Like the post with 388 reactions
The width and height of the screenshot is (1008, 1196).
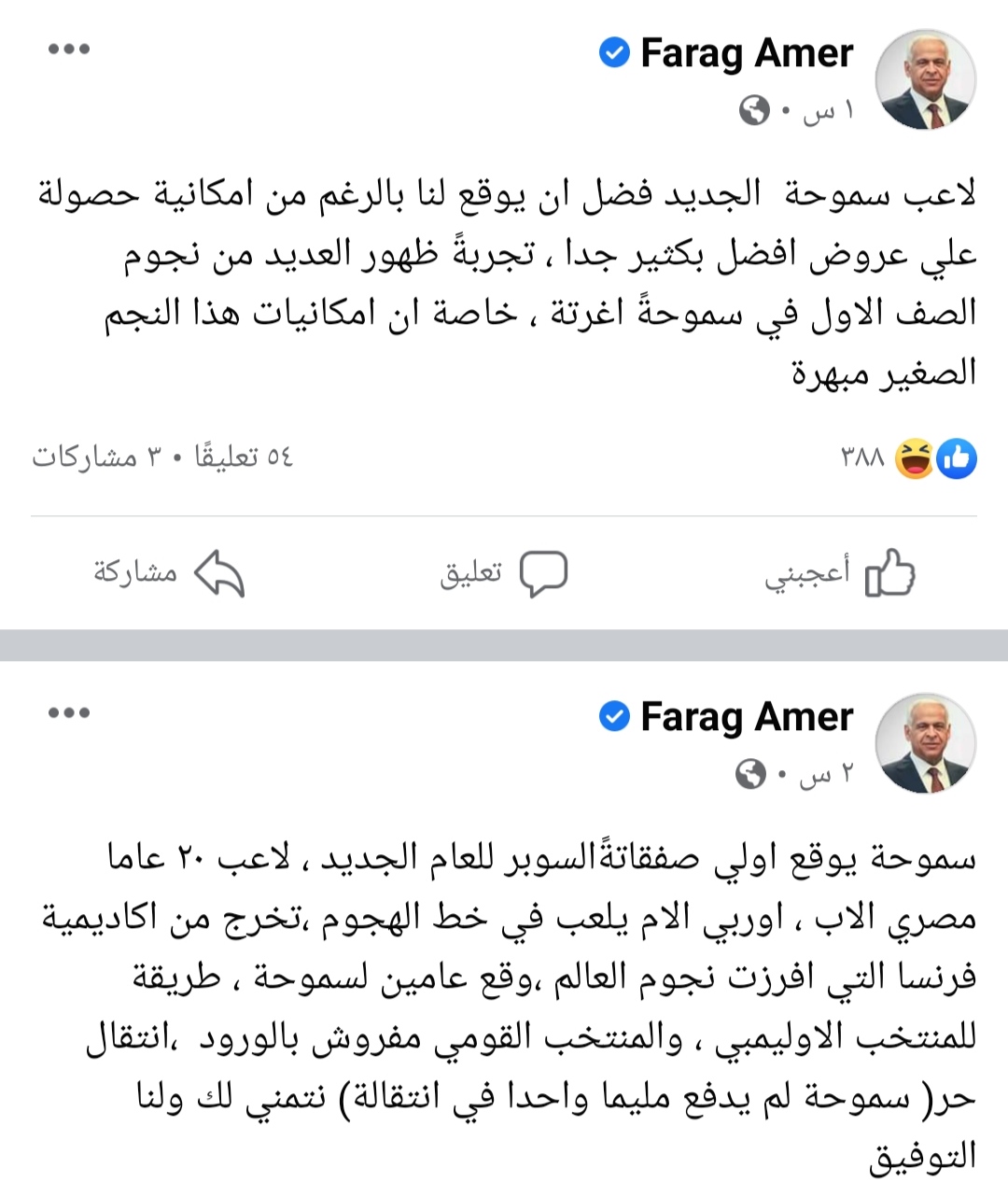(x=838, y=573)
